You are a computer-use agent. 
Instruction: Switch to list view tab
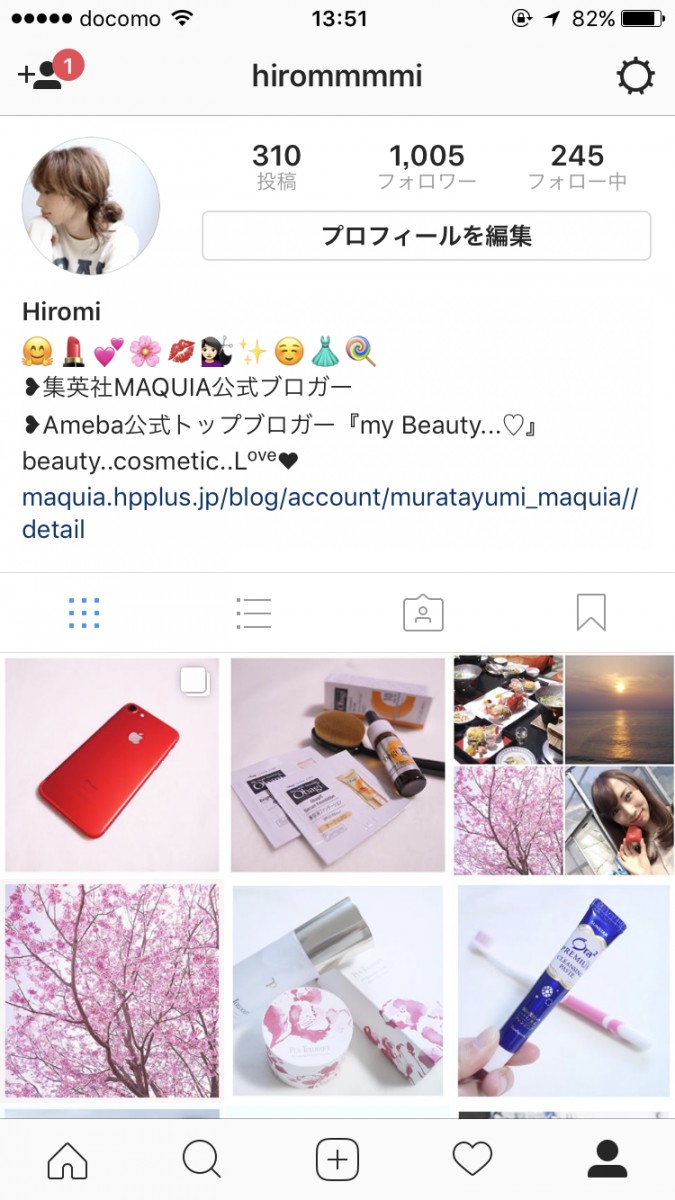253,613
